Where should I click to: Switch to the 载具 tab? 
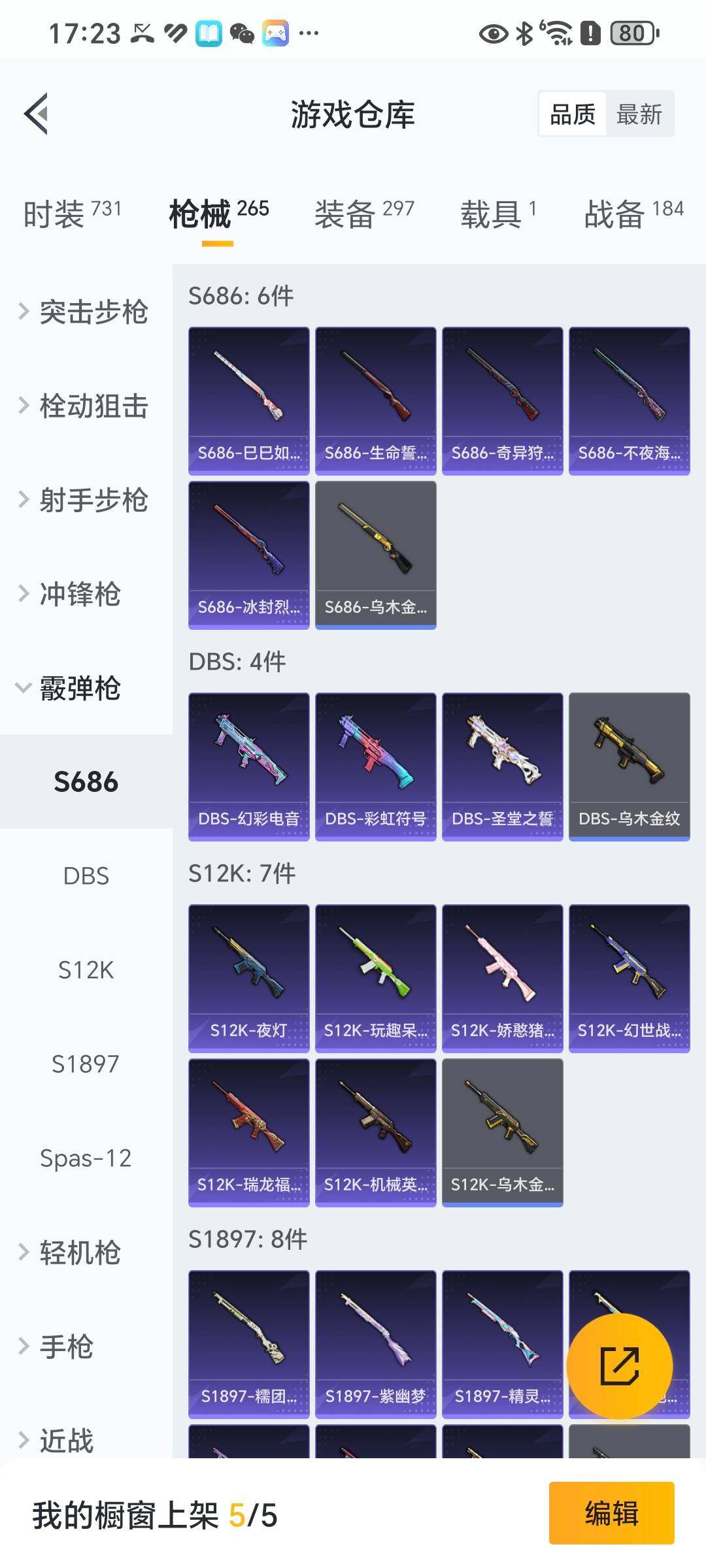[498, 214]
